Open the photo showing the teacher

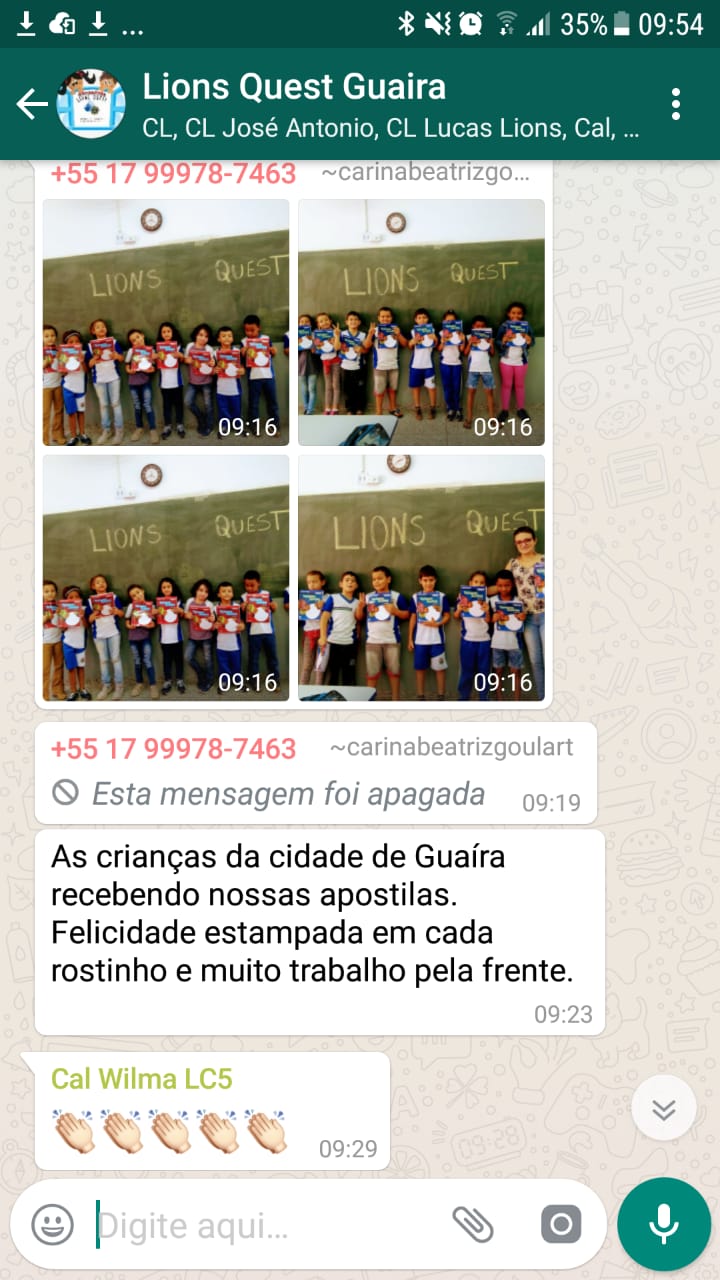click(421, 578)
